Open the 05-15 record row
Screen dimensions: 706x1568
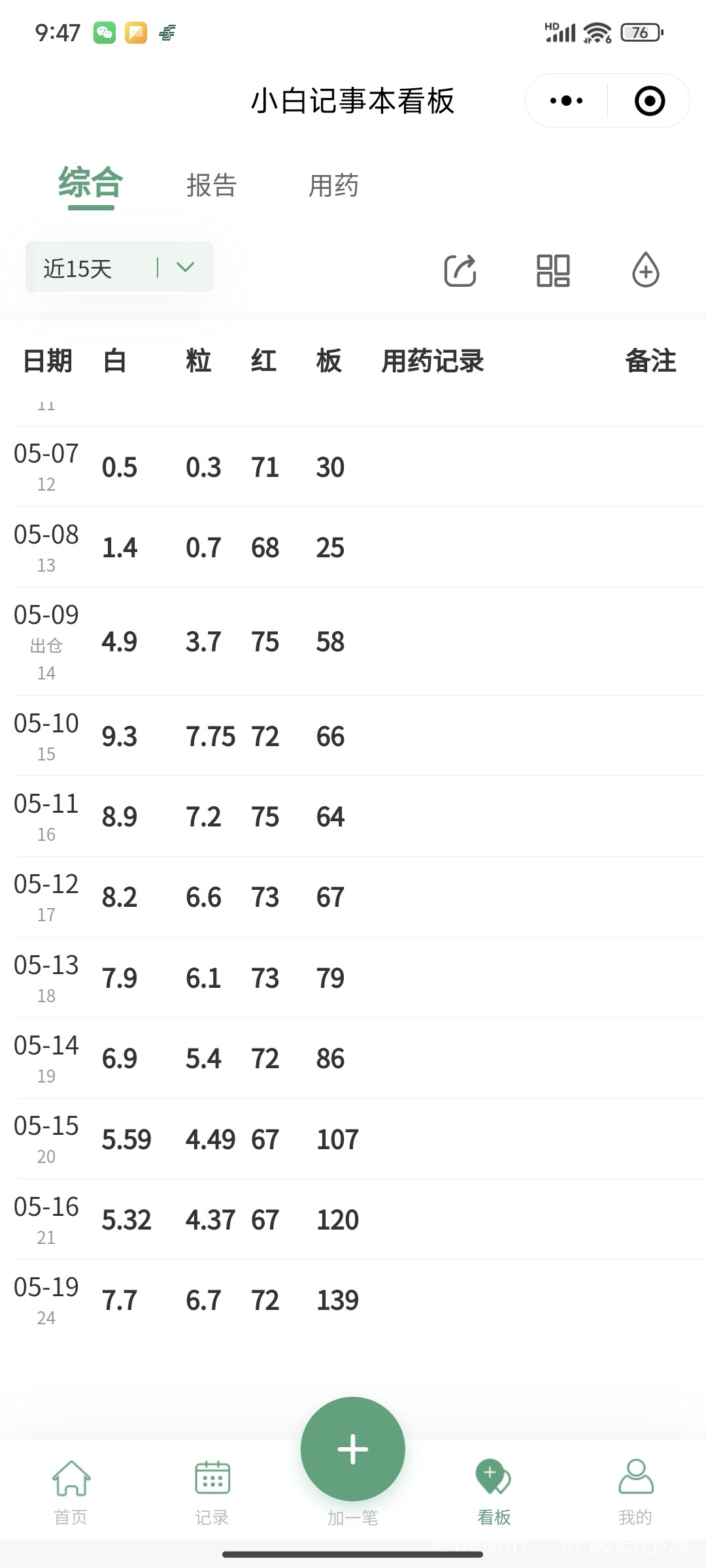(x=361, y=1139)
